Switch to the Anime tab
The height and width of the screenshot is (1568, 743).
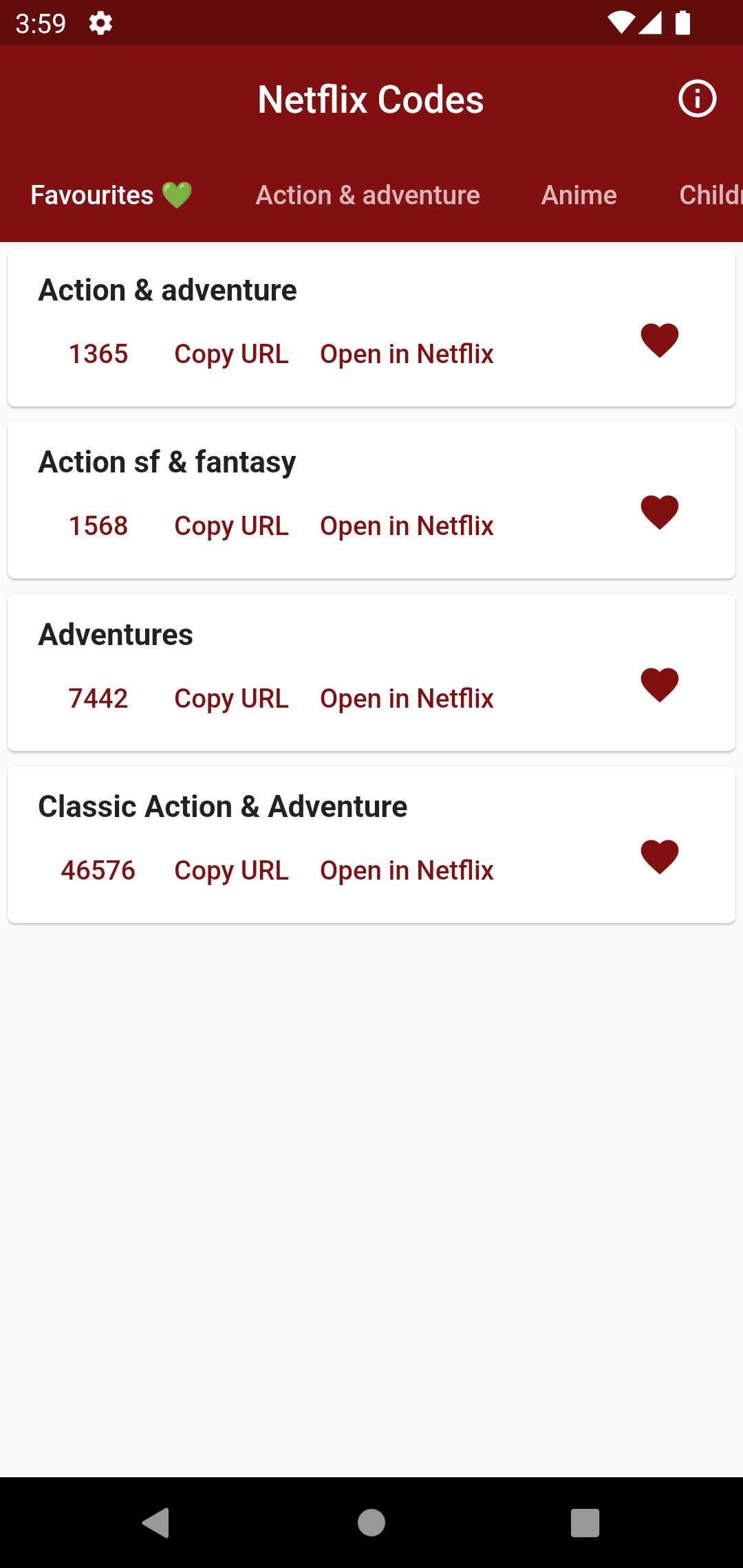click(579, 195)
